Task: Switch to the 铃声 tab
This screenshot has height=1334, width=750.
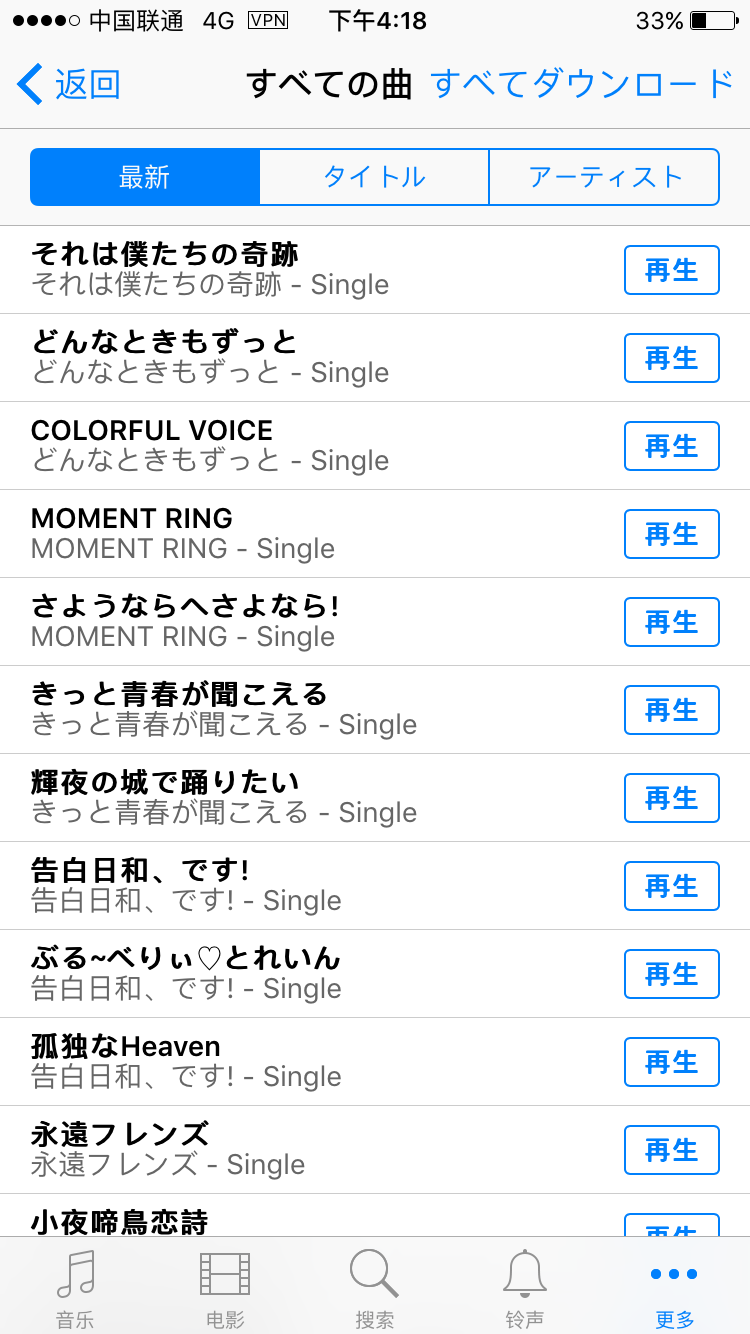Action: (x=525, y=1288)
